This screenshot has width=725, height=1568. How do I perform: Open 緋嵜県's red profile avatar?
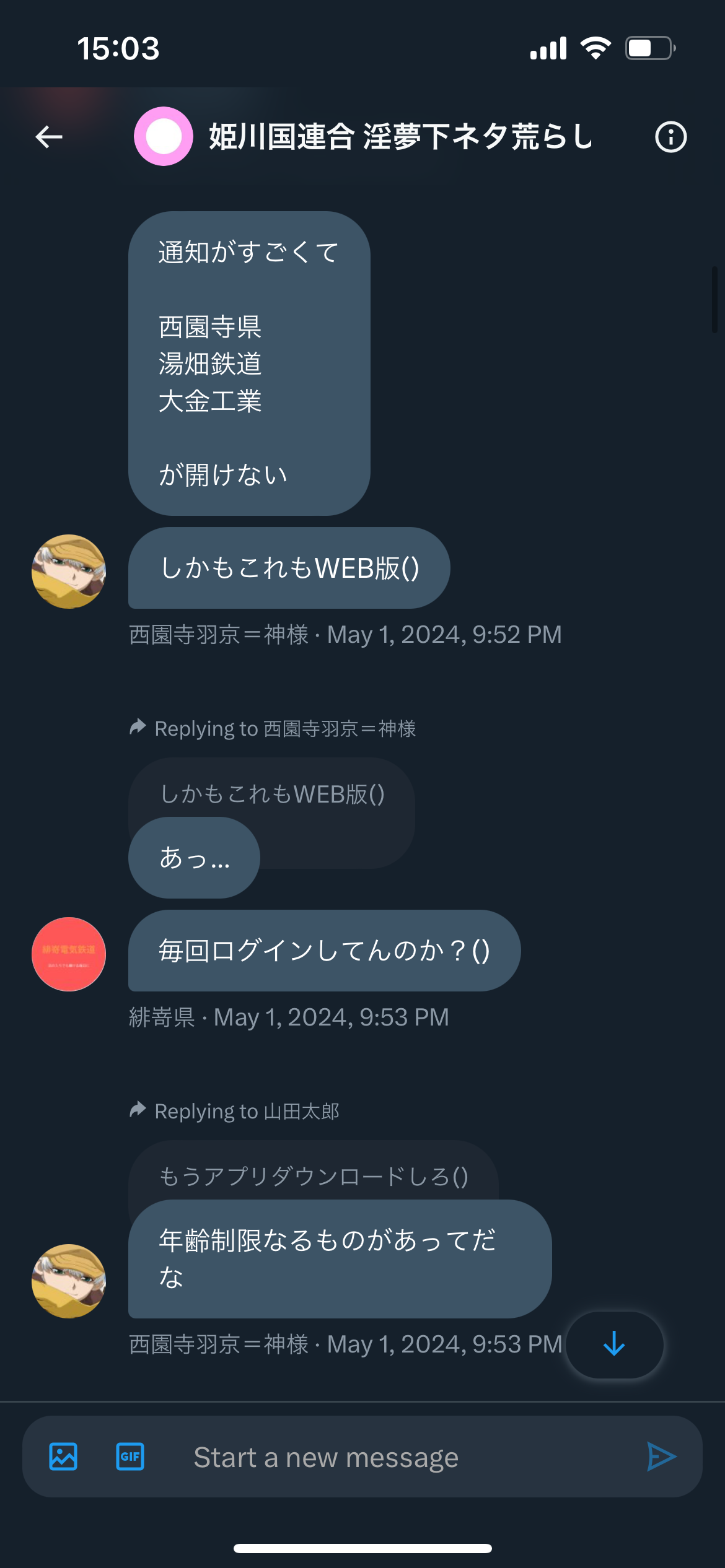[69, 954]
